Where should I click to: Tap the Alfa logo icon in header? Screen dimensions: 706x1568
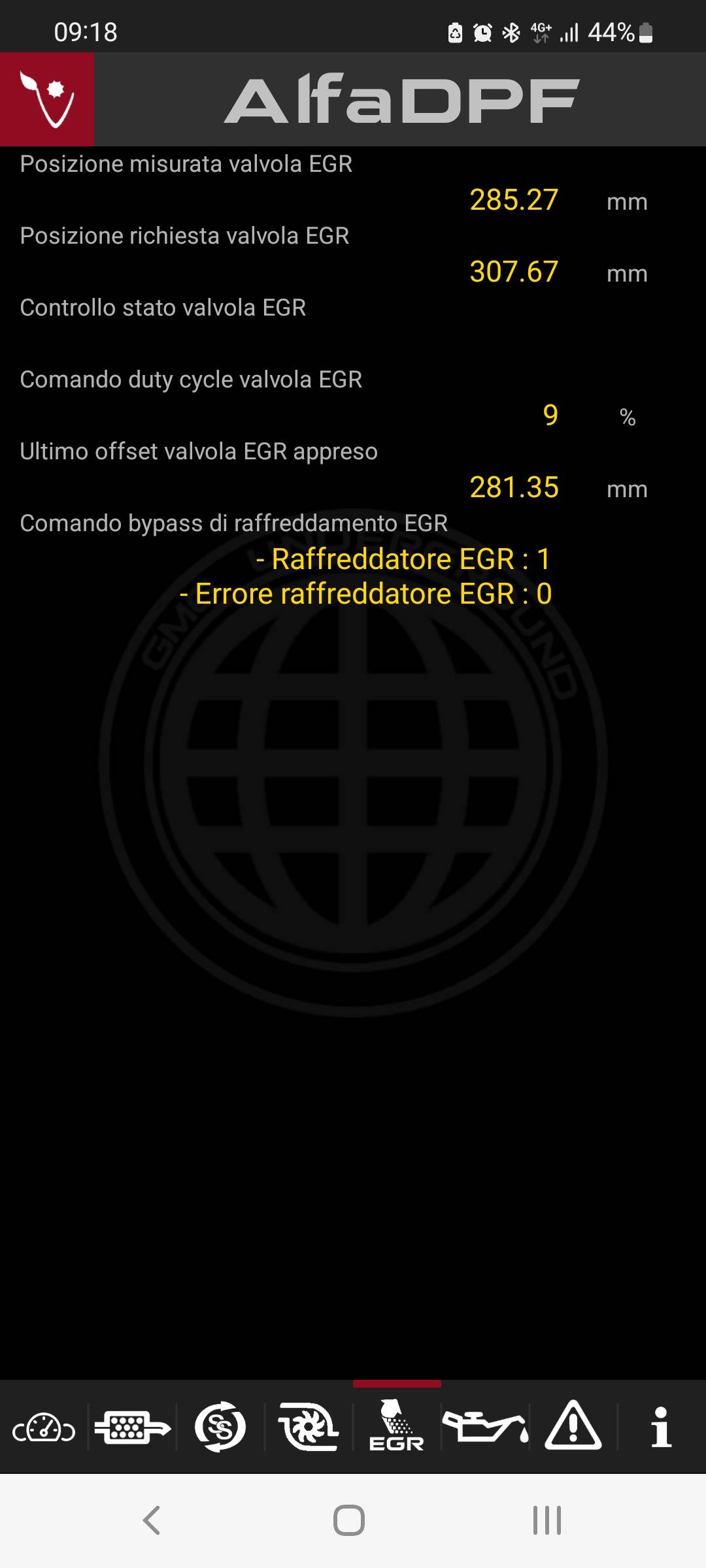point(47,99)
